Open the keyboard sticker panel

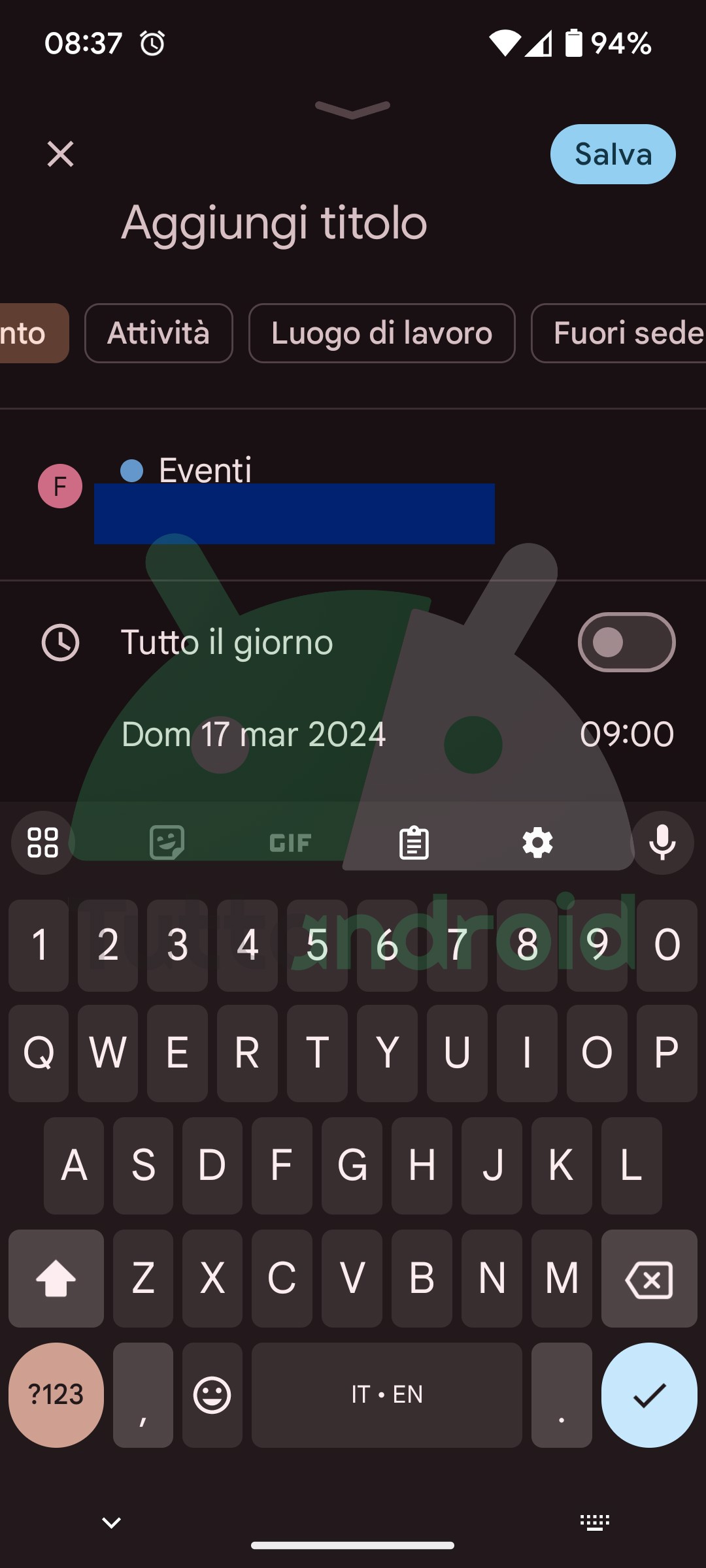[167, 843]
